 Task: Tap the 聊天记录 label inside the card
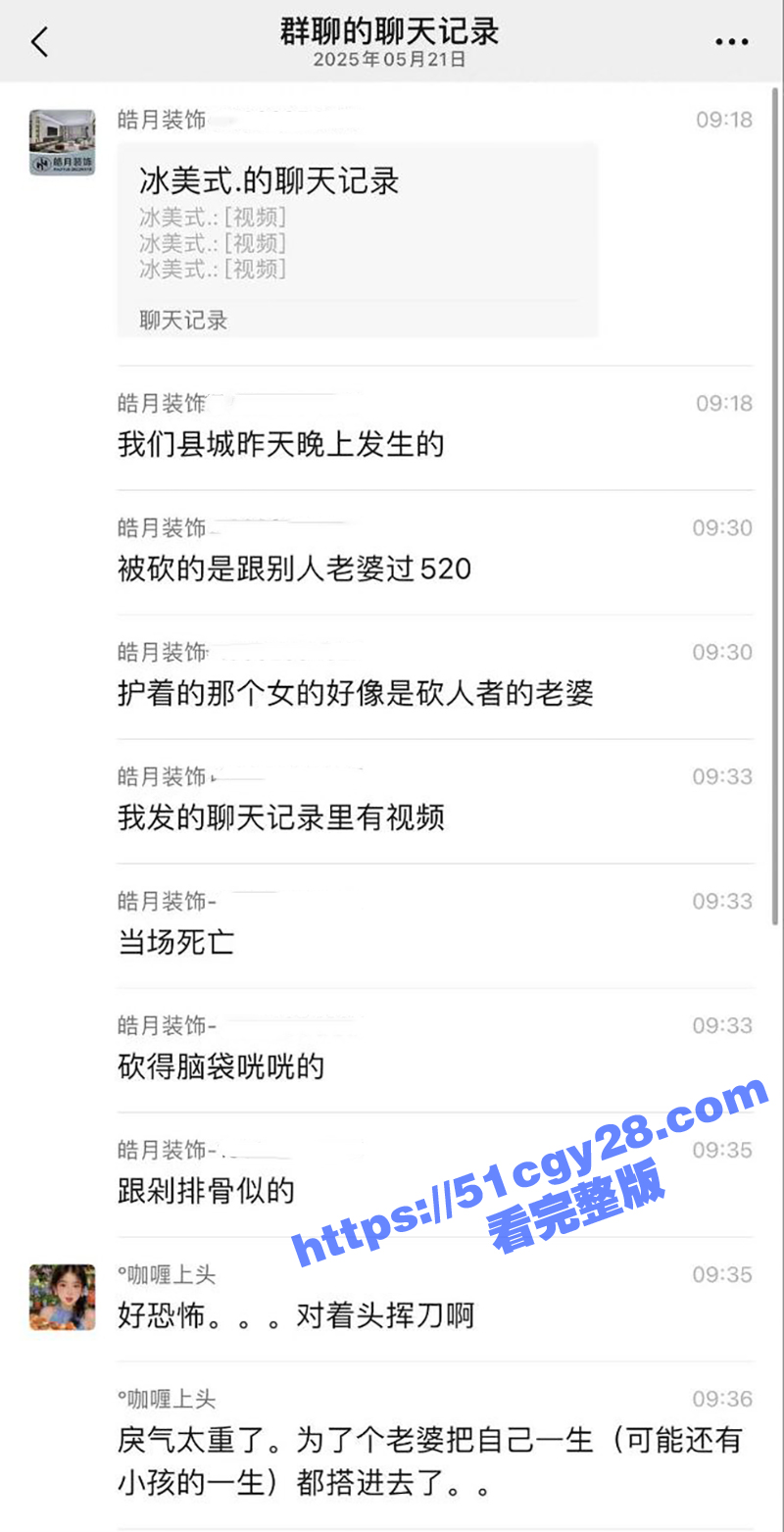tap(179, 320)
